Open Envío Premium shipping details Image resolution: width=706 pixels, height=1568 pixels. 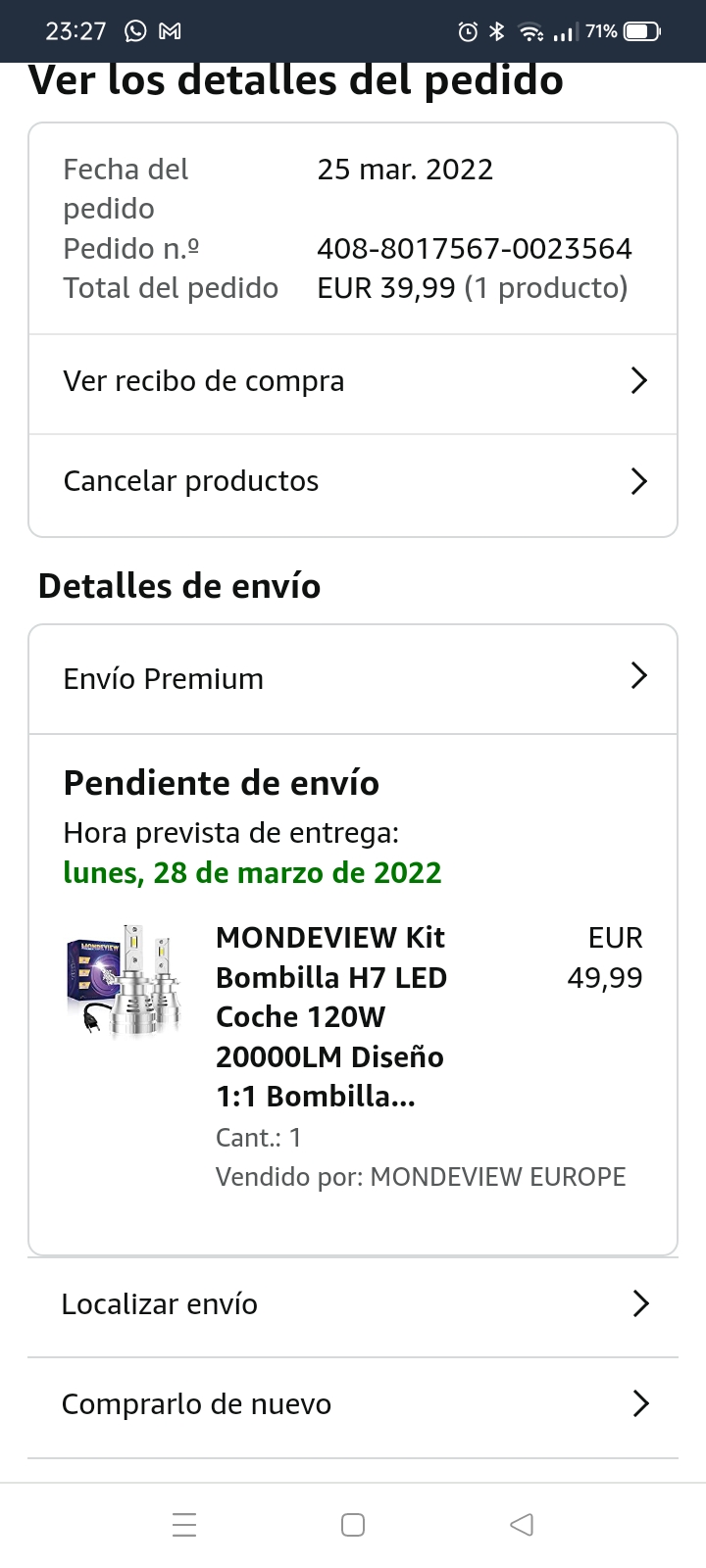(353, 678)
